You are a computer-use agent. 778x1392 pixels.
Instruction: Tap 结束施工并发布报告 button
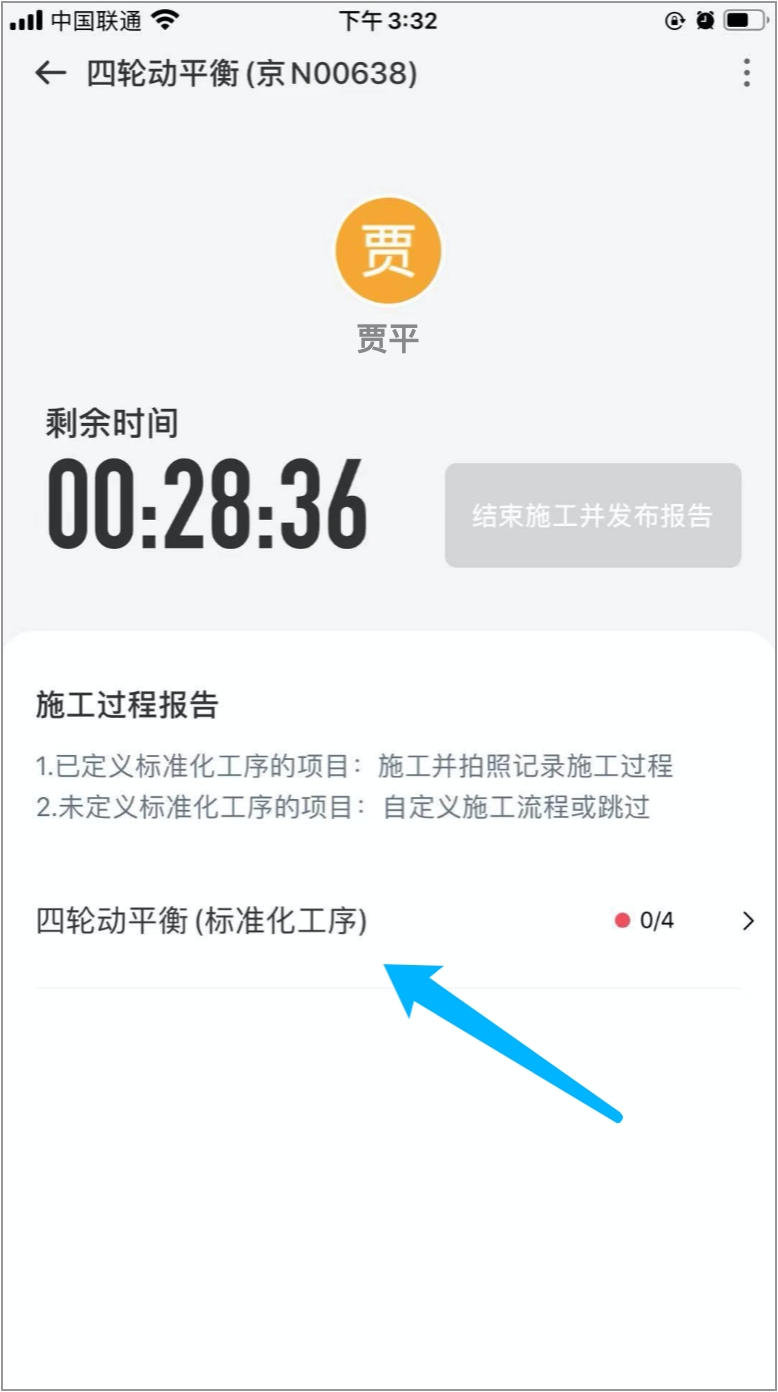click(x=593, y=515)
